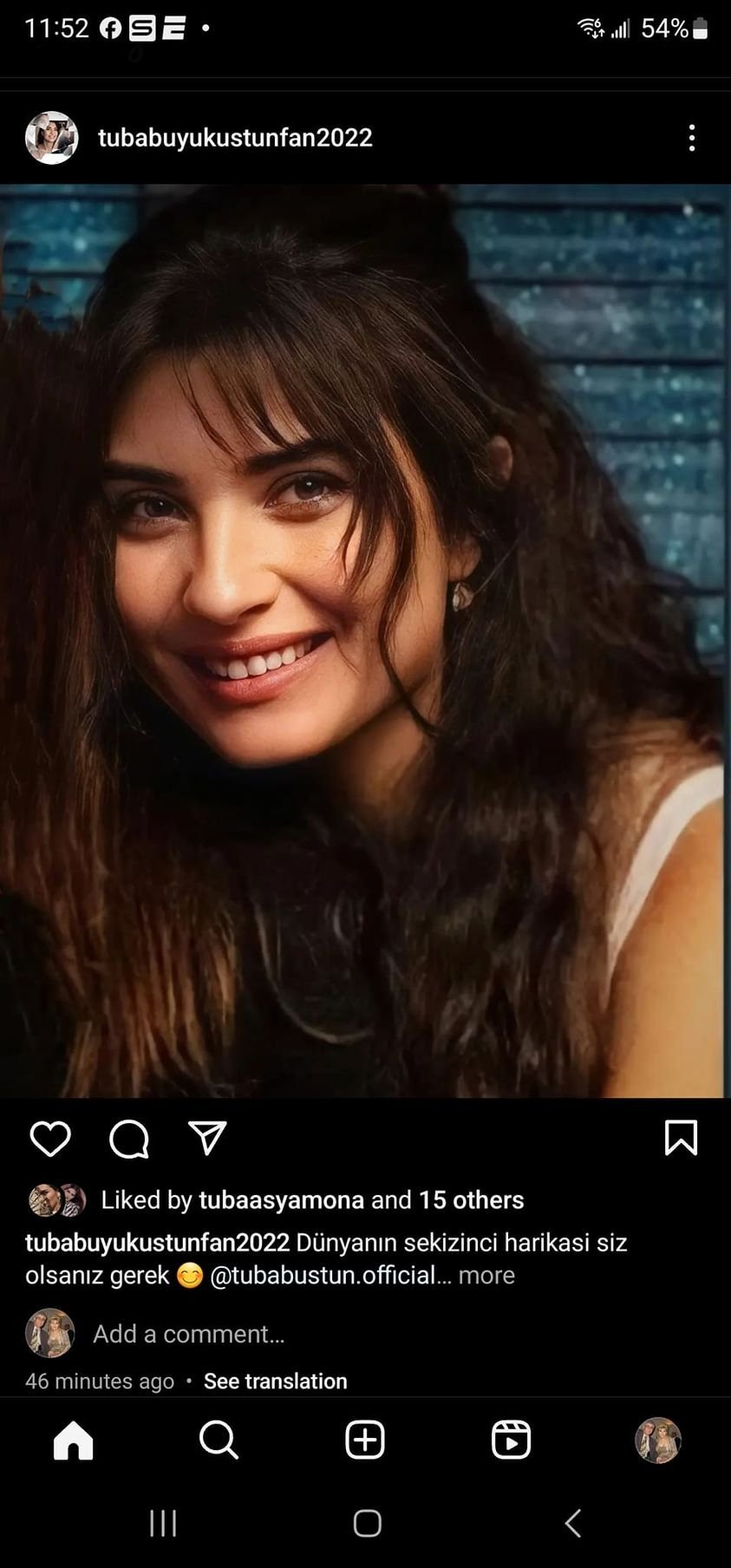The width and height of the screenshot is (731, 1568).
Task: Switch to the Search tab
Action: click(x=219, y=1441)
